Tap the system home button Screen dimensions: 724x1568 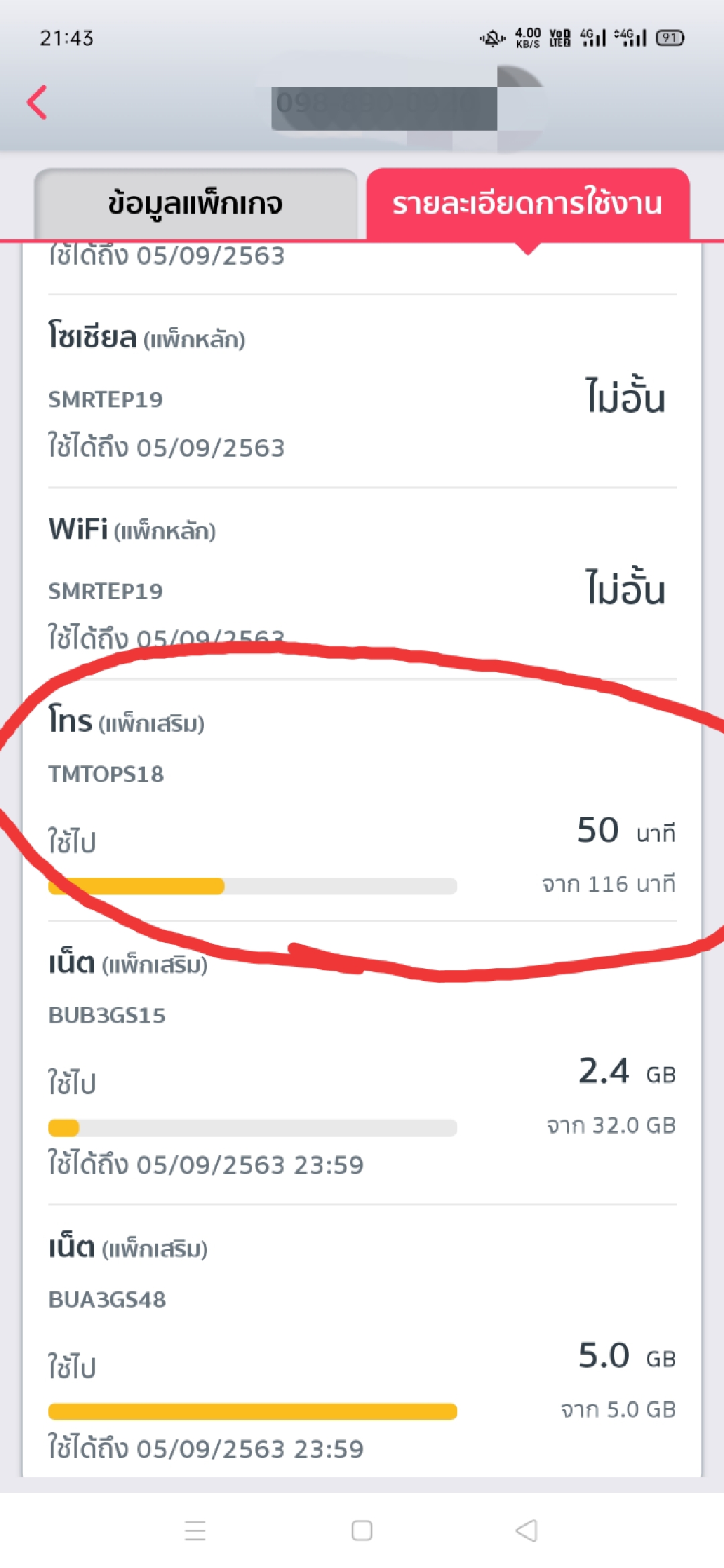click(362, 1530)
